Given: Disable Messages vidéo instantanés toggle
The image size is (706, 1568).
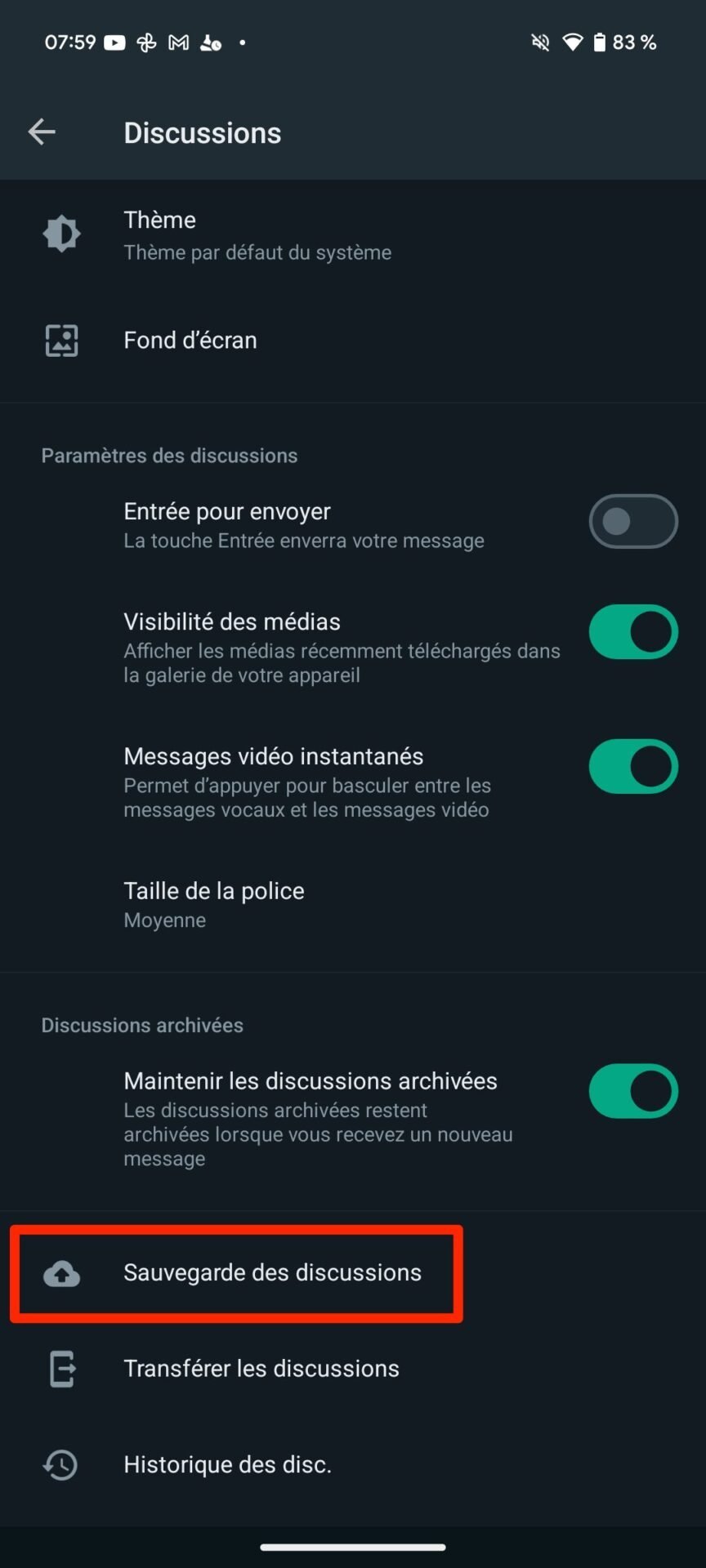Looking at the screenshot, I should 633,766.
